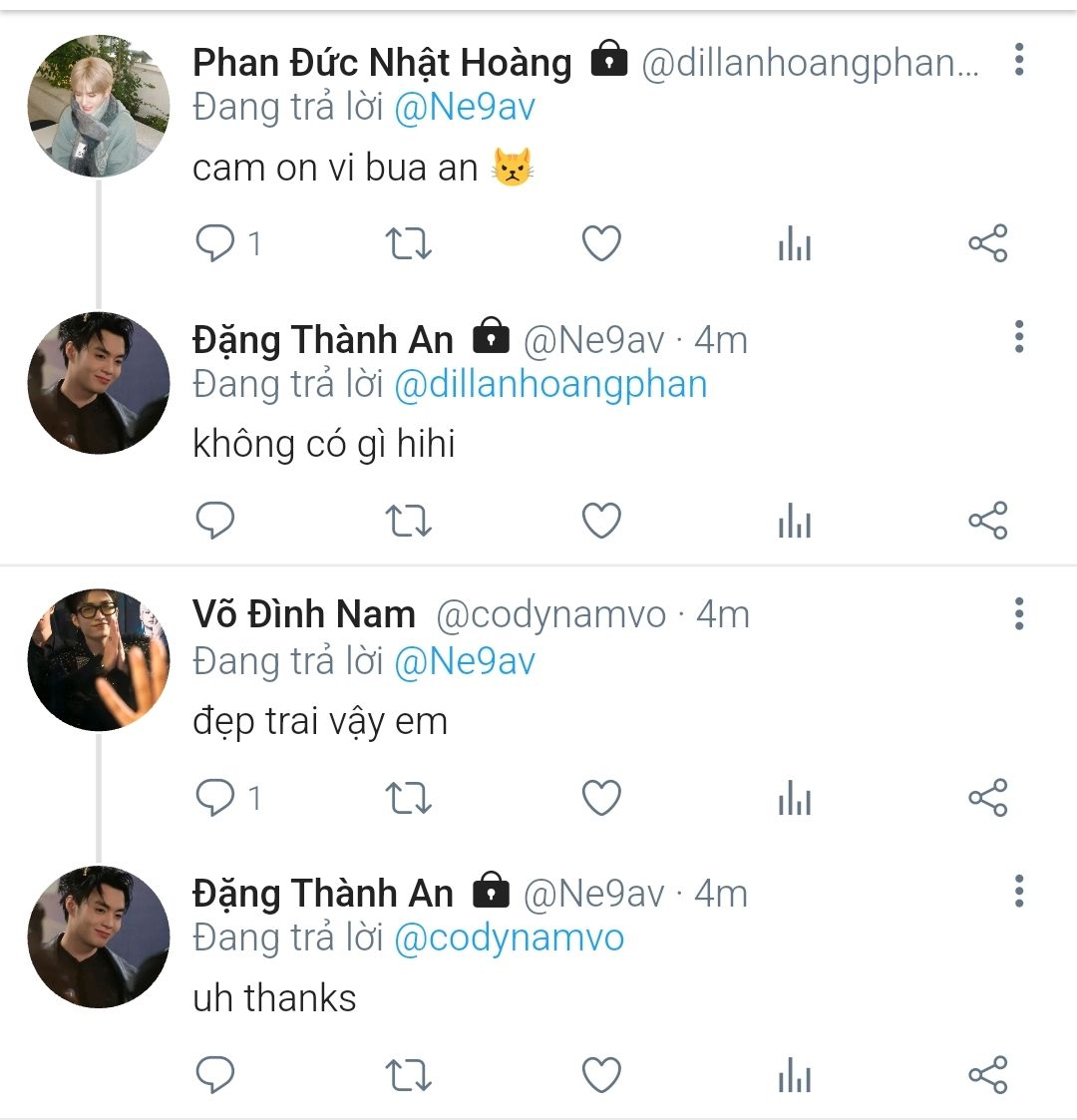Share the "uh thanks" reply
The width and height of the screenshot is (1077, 1120).
(x=987, y=1075)
